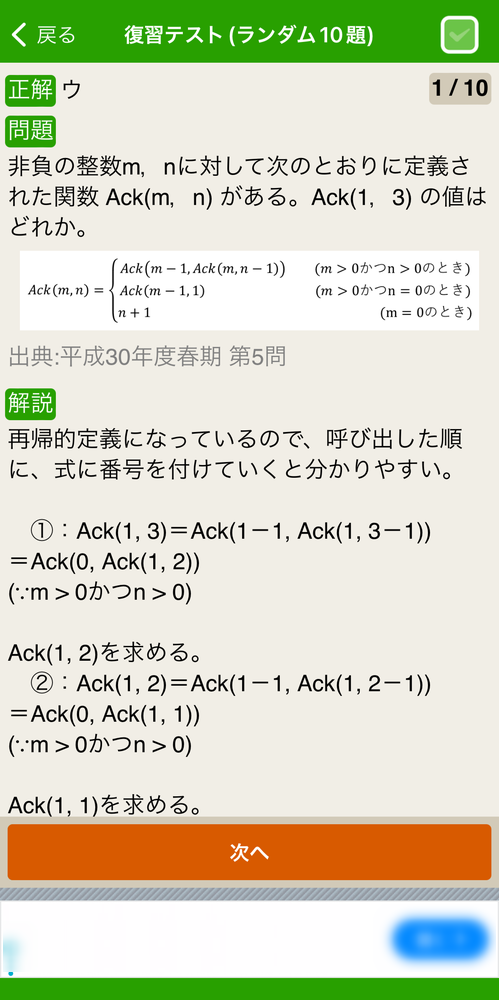Toggle the green checkmark box
Screen dimensions: 499x1000
(x=459, y=34)
